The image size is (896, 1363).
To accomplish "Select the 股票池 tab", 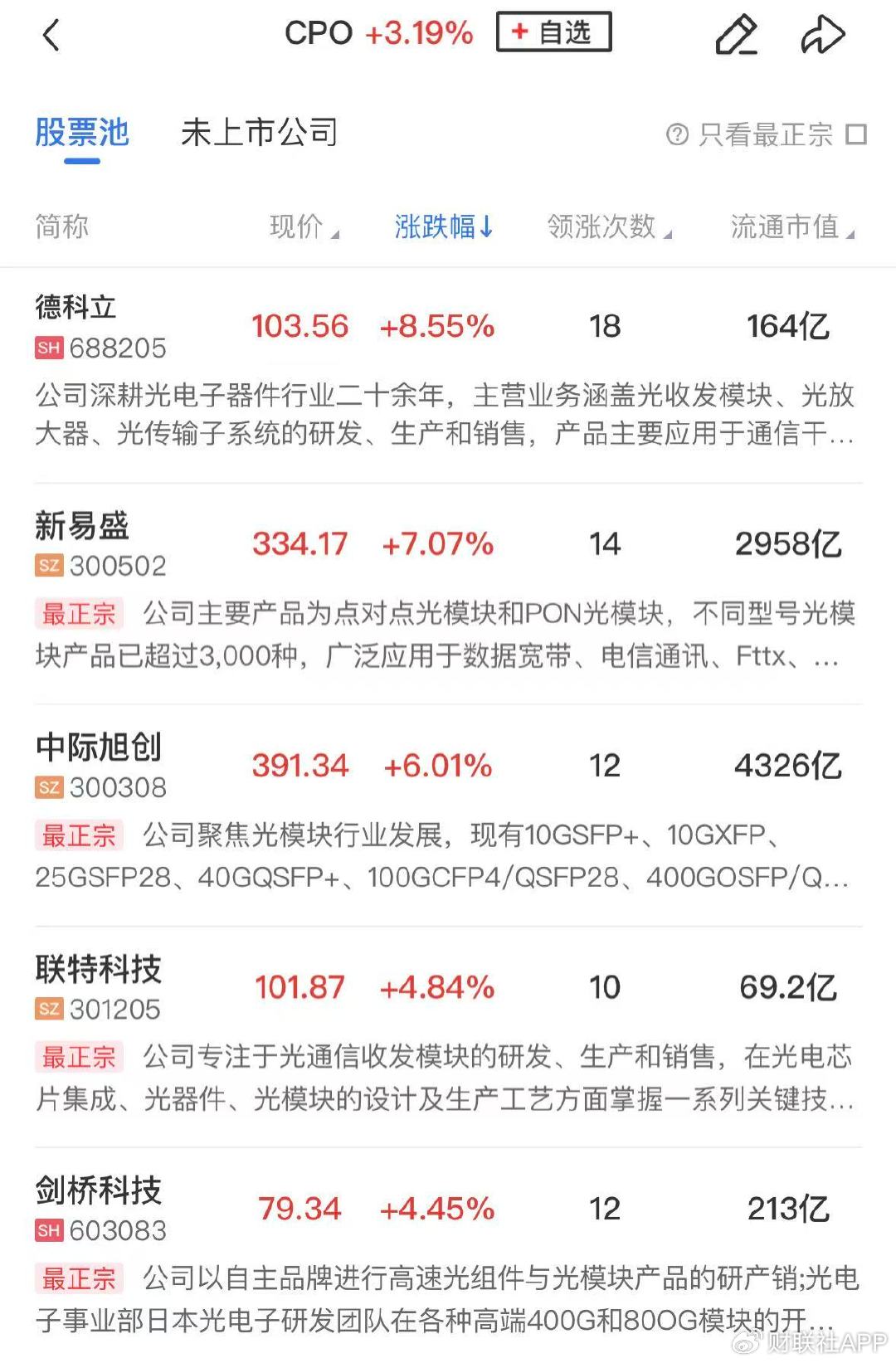I will 81,133.
